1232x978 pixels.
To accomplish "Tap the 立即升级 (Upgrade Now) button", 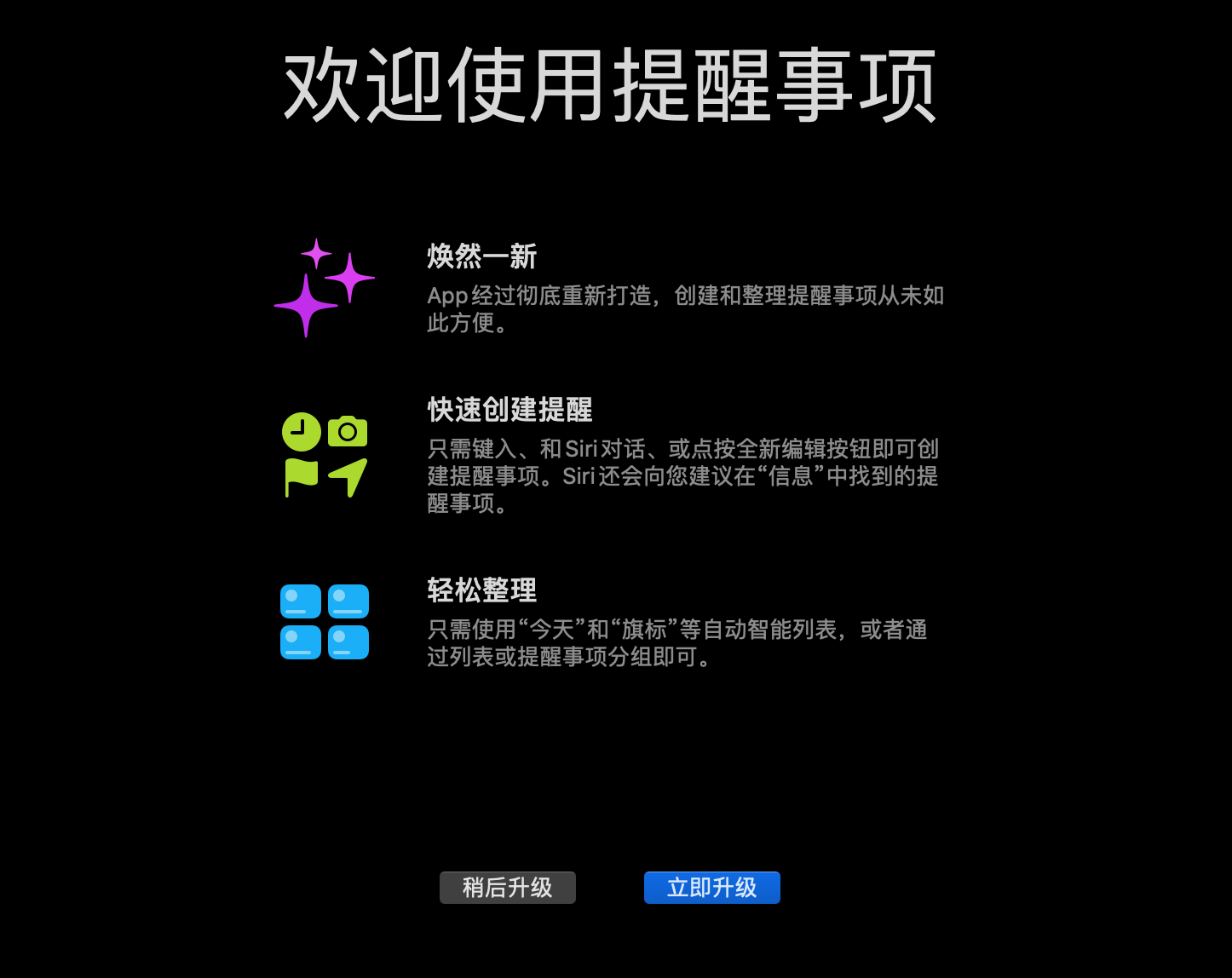I will 711,887.
